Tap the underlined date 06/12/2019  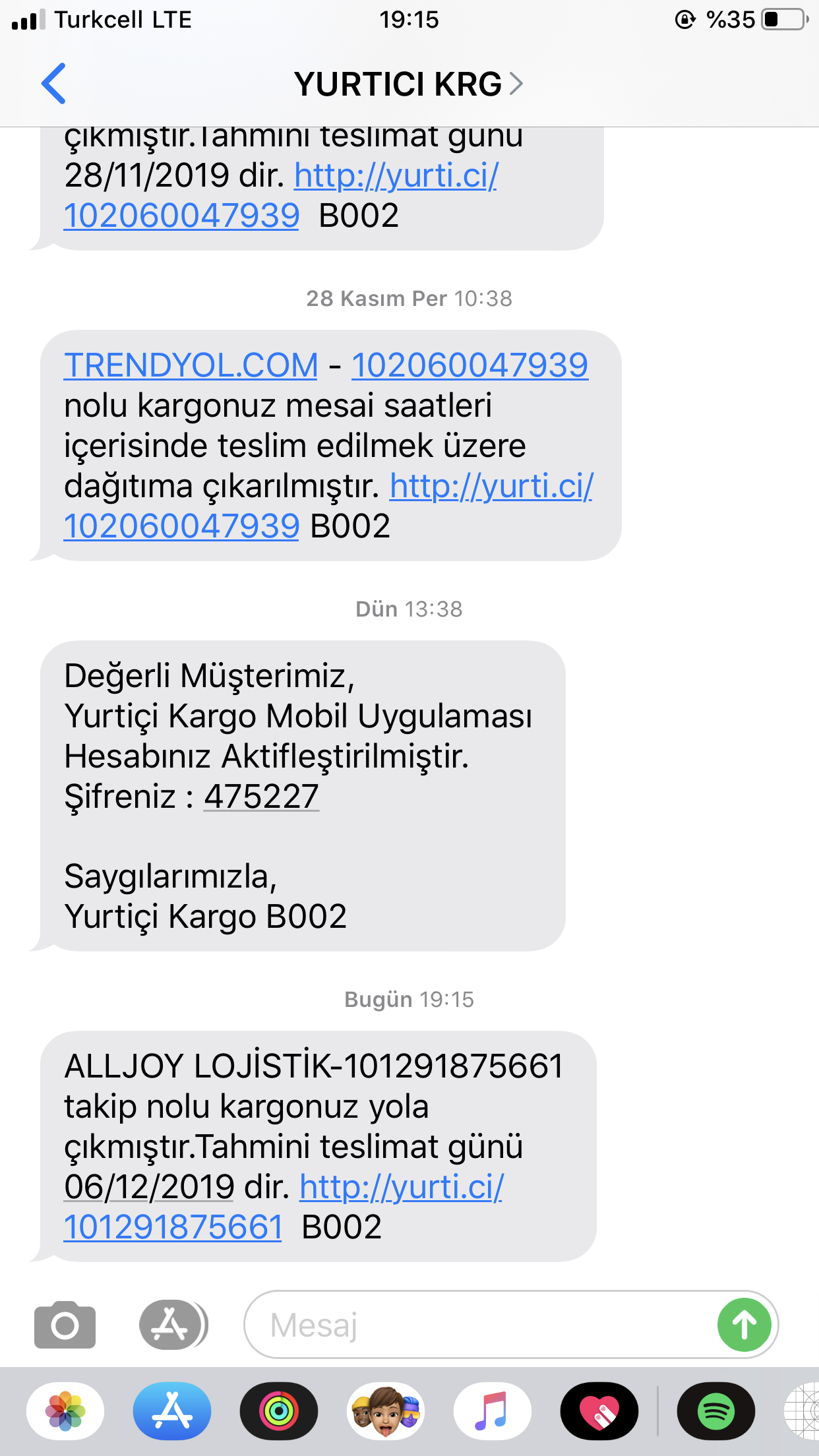pos(149,1187)
